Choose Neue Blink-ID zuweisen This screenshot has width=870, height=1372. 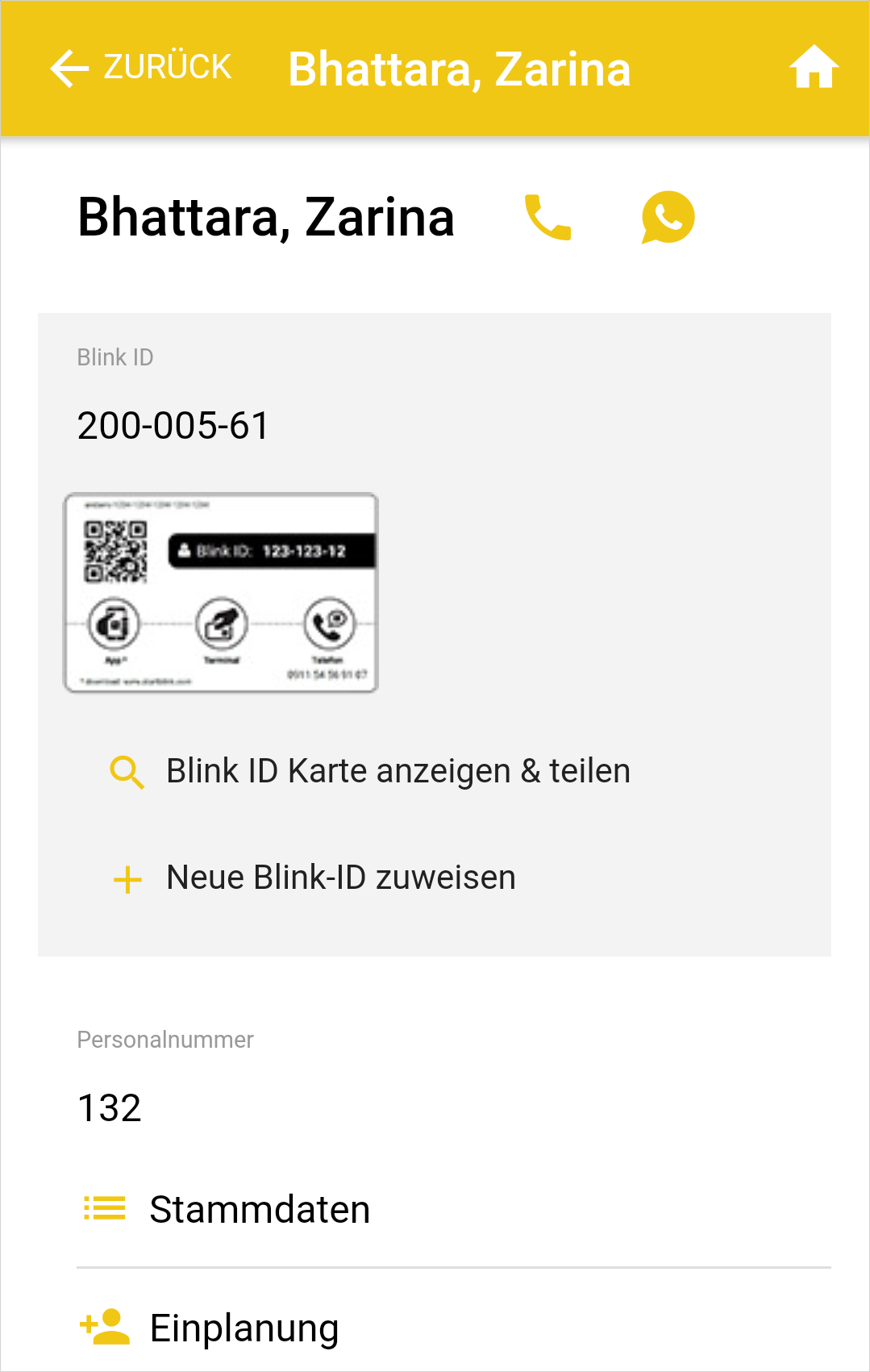[x=340, y=878]
